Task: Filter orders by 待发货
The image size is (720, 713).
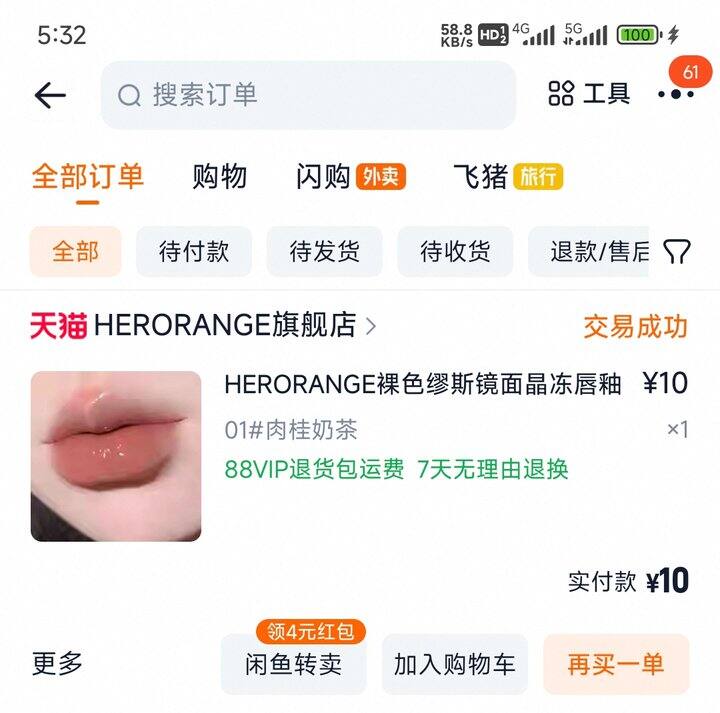Action: (324, 252)
